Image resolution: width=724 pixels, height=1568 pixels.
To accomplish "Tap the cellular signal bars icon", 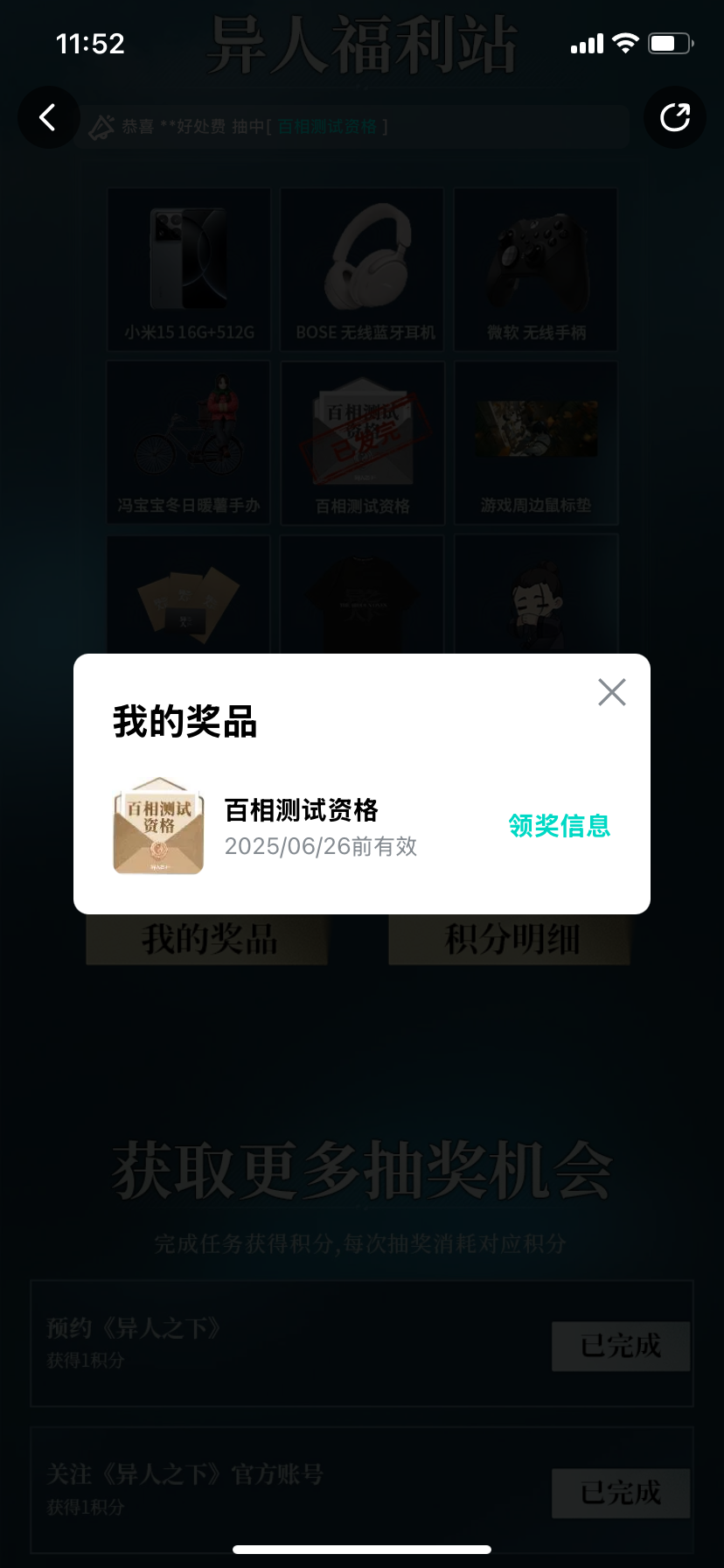I will tap(586, 43).
